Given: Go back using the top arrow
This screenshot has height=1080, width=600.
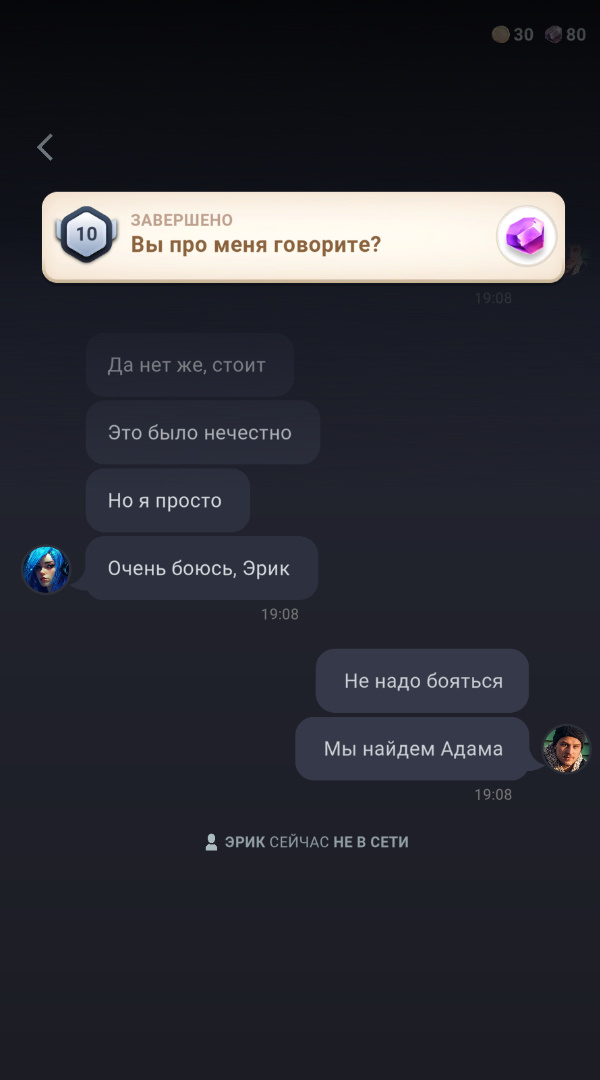Looking at the screenshot, I should coord(45,148).
